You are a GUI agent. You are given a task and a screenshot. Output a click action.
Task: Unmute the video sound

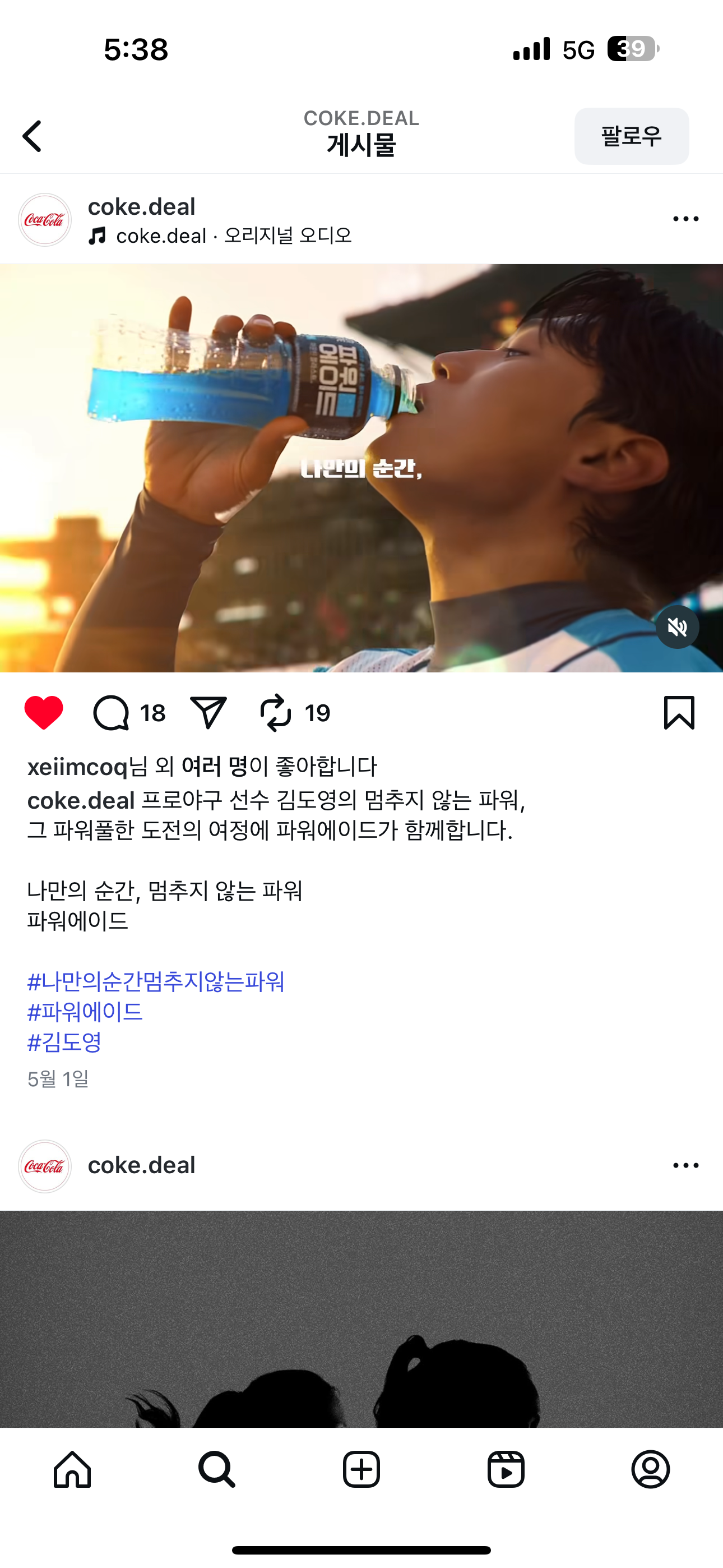[676, 627]
